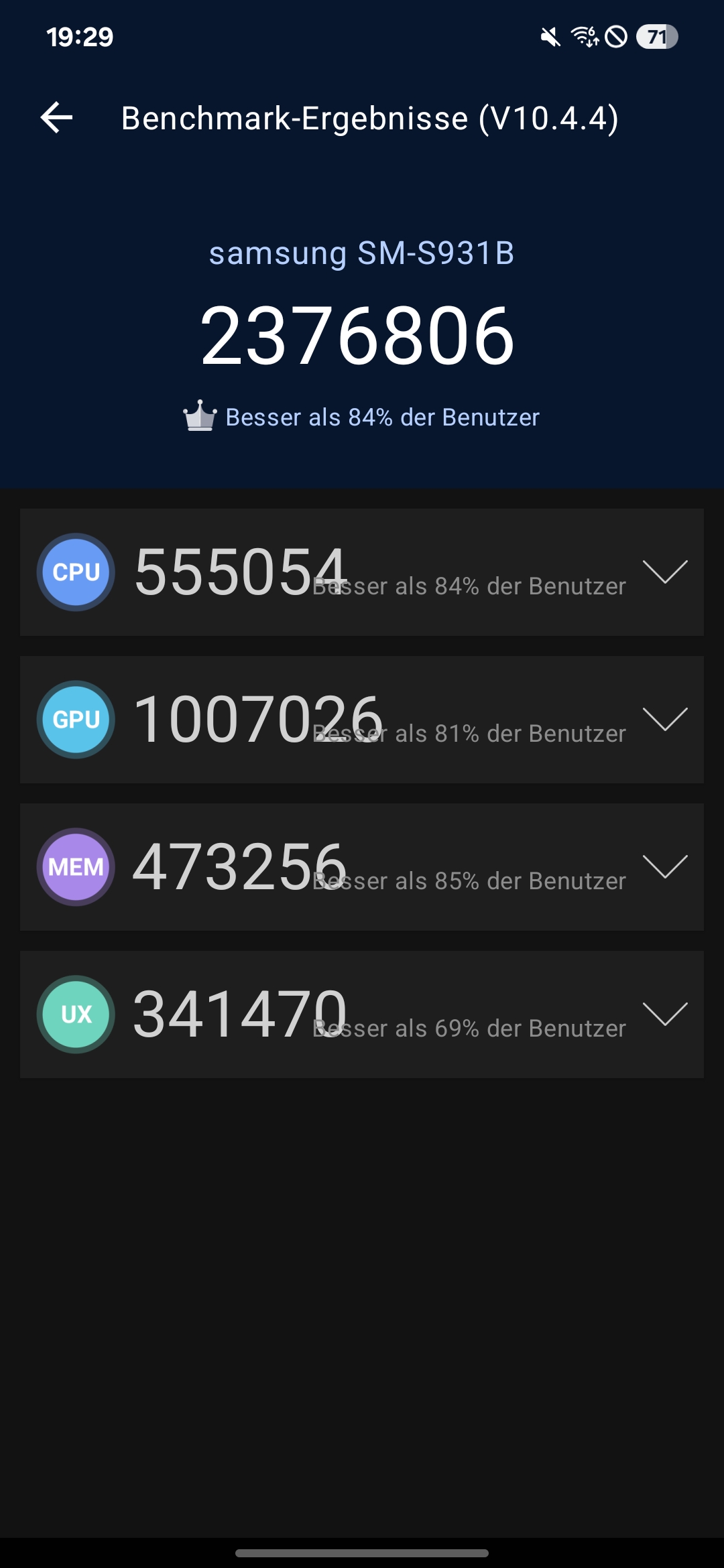724x1568 pixels.
Task: Expand the GPU score details
Action: pos(665,719)
